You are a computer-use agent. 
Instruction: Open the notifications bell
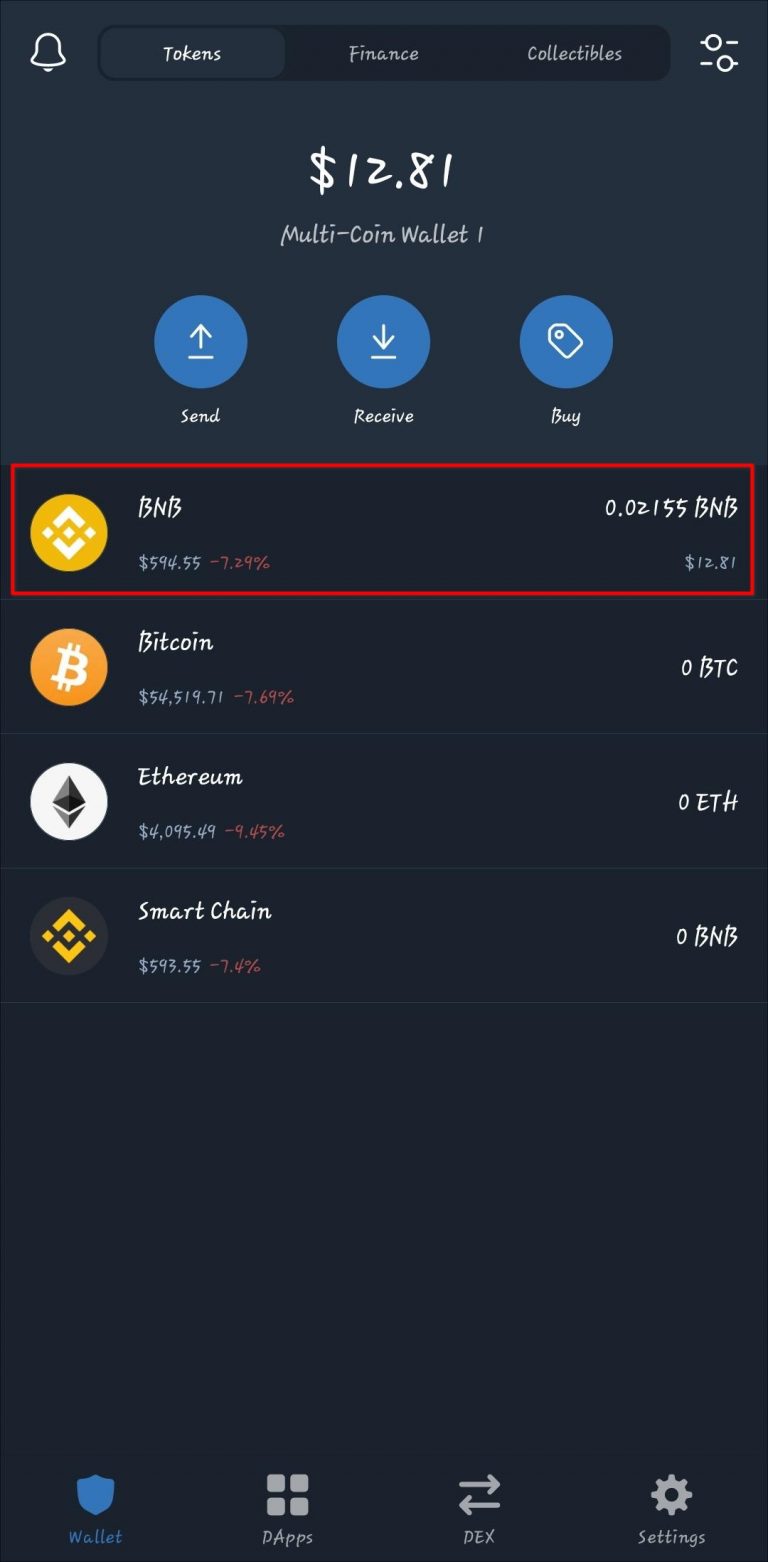(x=47, y=52)
